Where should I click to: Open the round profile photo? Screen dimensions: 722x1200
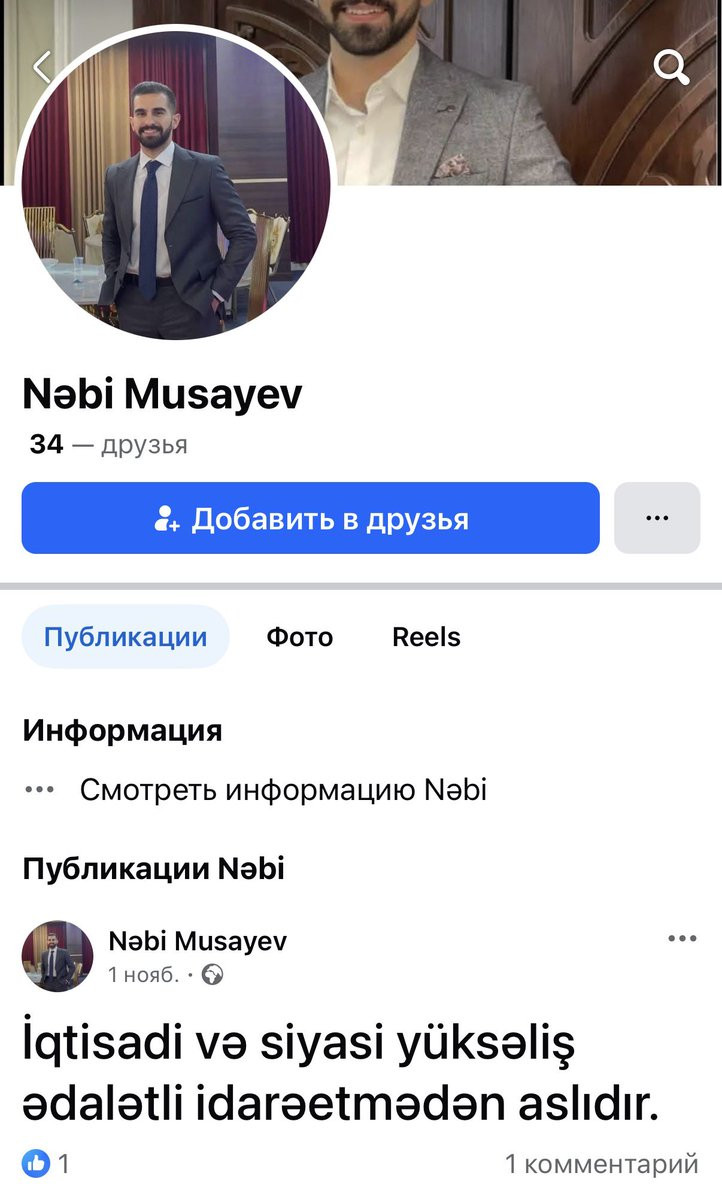176,185
